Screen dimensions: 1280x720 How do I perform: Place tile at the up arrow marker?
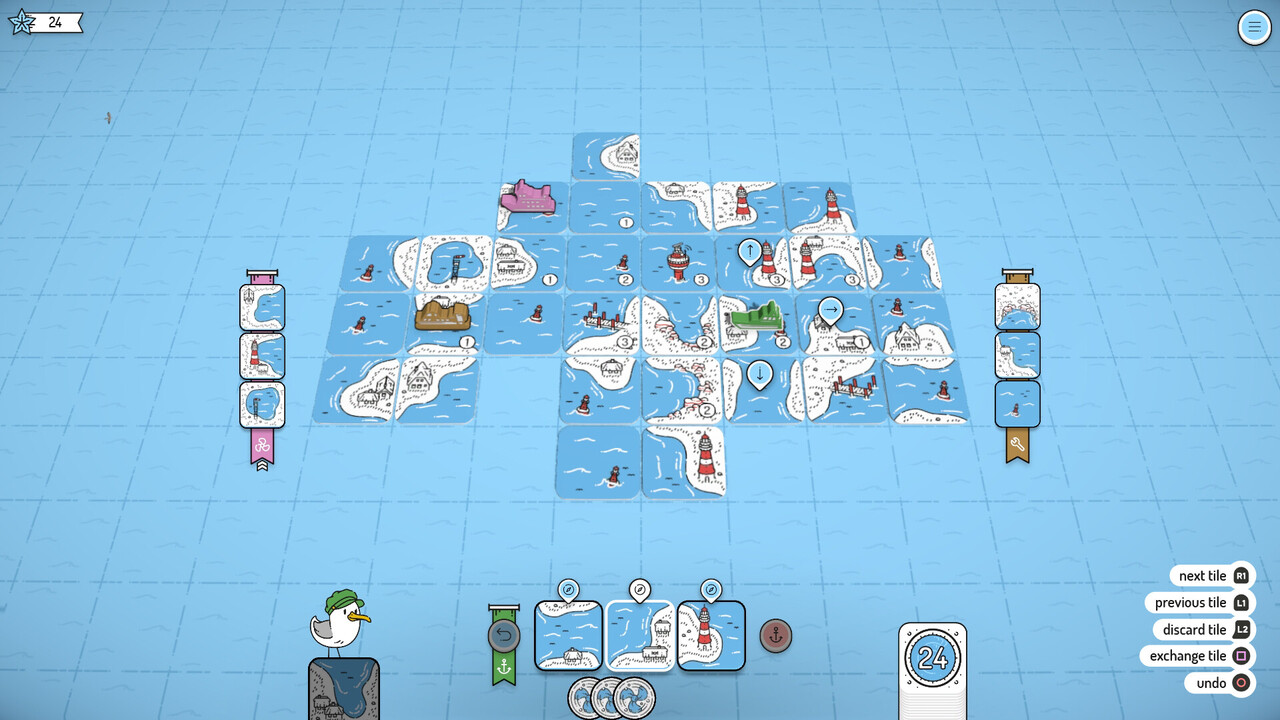750,252
